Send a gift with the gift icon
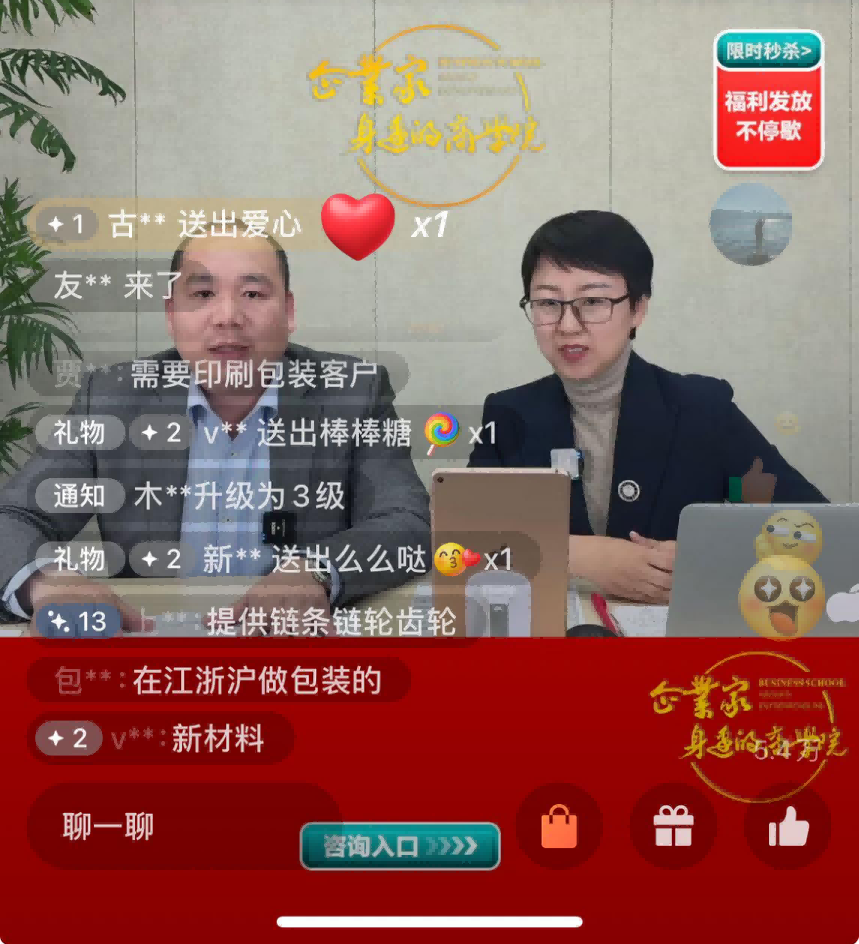 click(x=673, y=827)
